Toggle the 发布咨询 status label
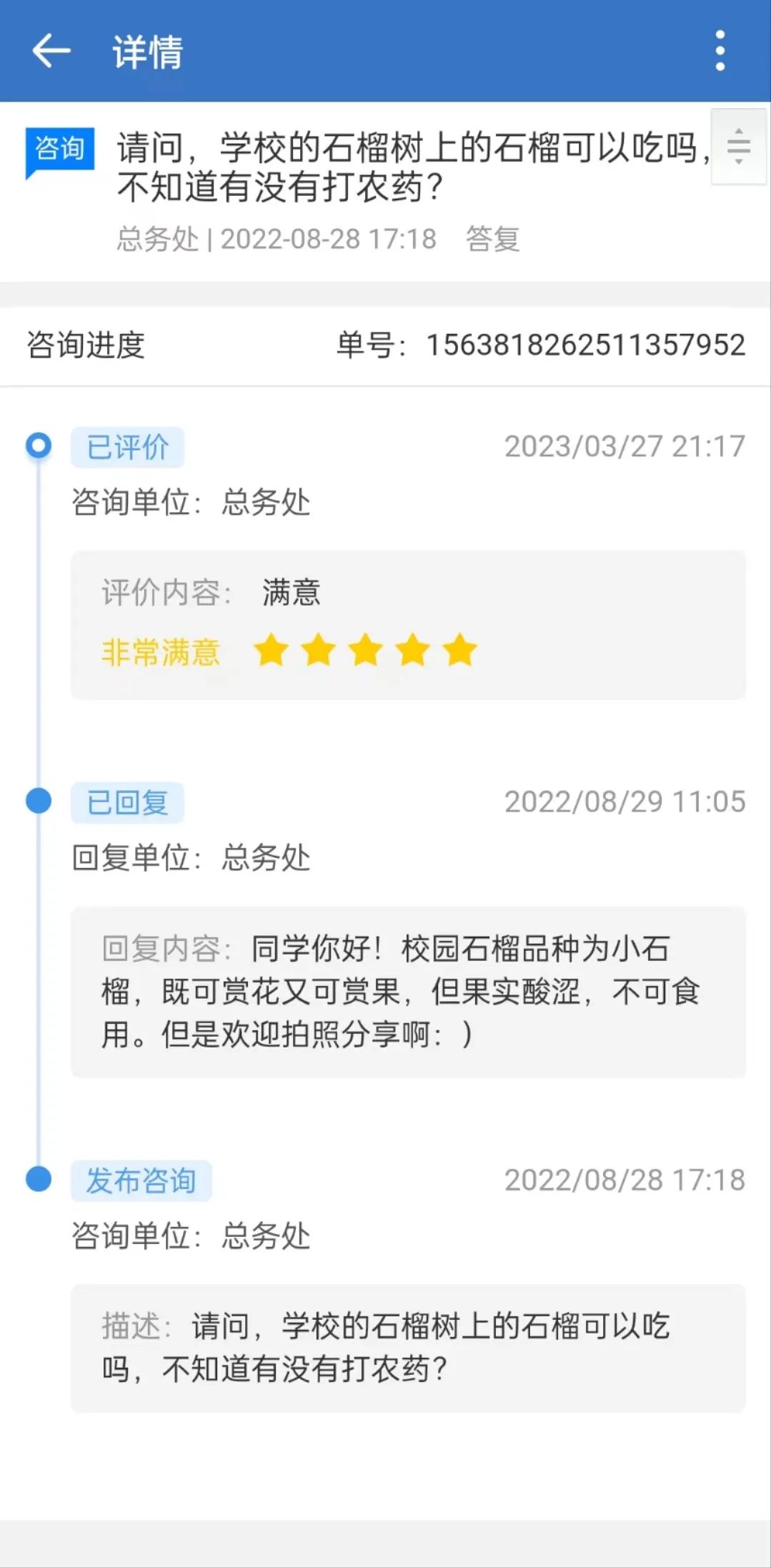771x1568 pixels. click(140, 1180)
